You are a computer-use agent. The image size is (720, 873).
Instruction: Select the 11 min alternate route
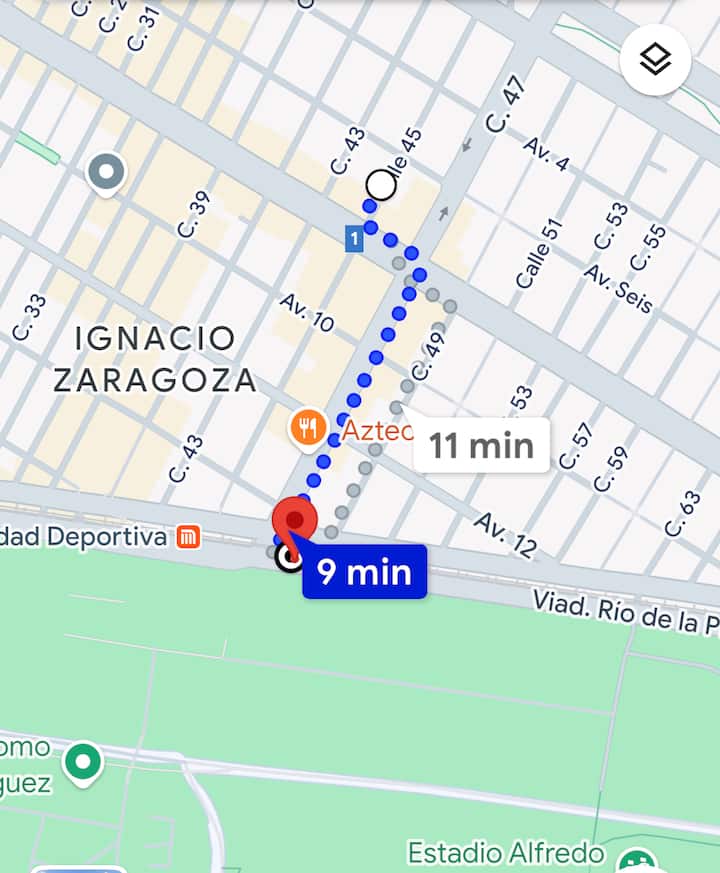(x=482, y=445)
